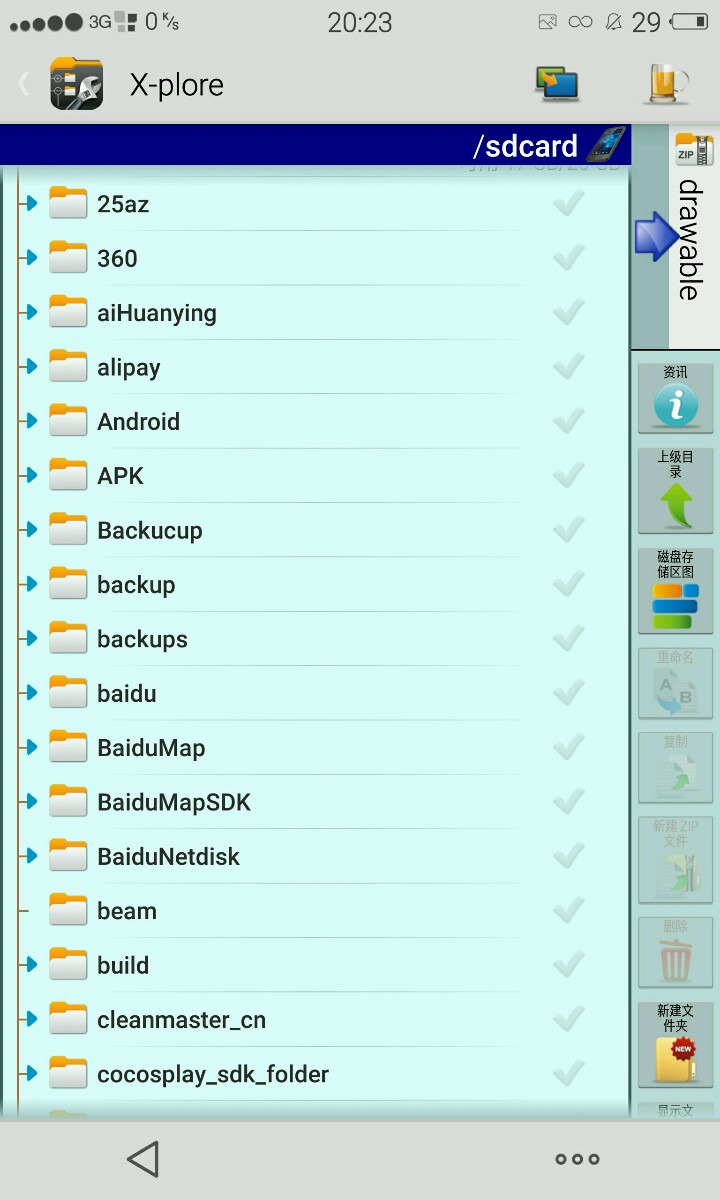Screen dimensions: 720x1200
Task: Create a new folder with 新建文件夹
Action: 676,1045
